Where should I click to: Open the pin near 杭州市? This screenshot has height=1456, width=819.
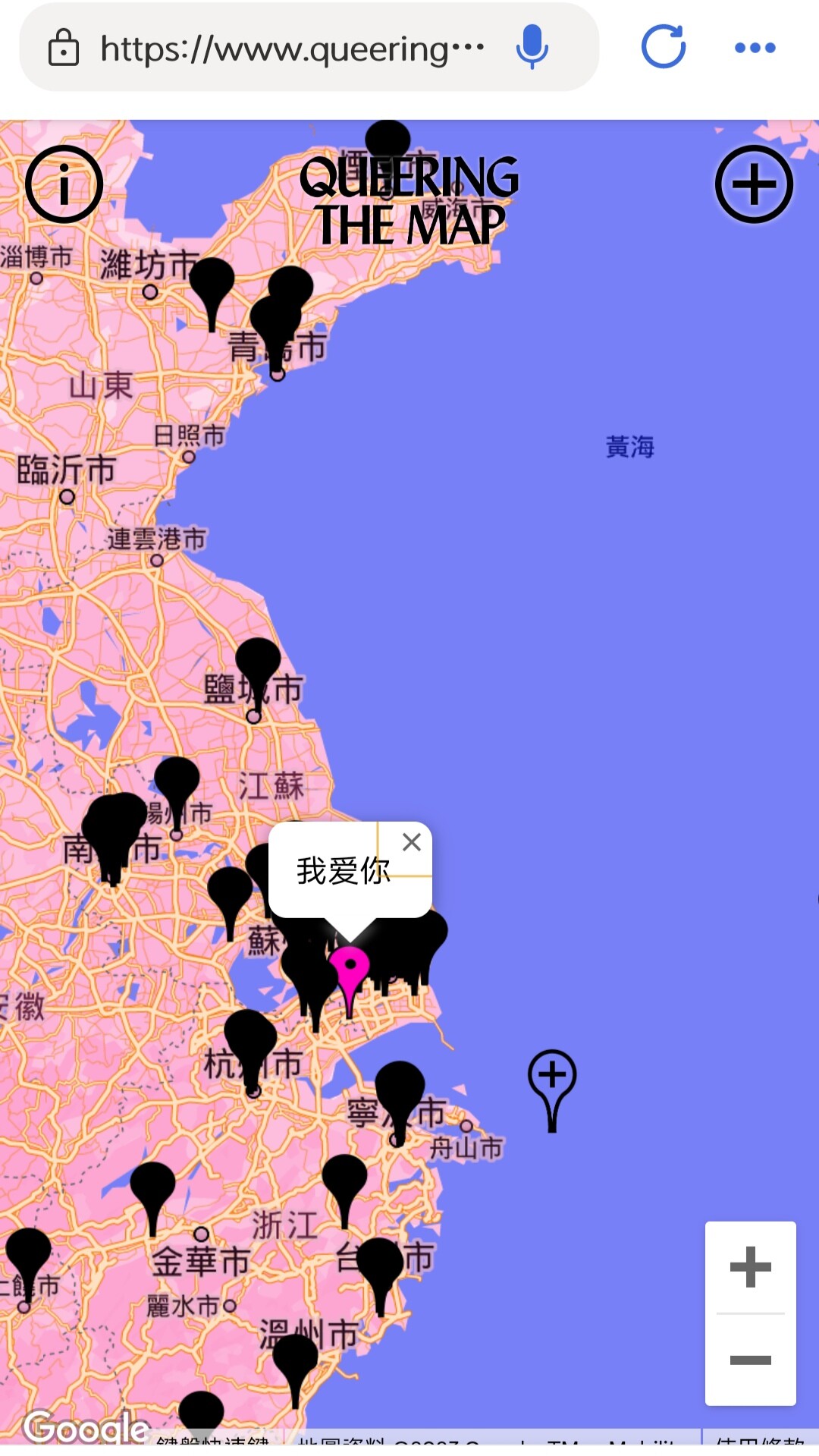point(250,1047)
